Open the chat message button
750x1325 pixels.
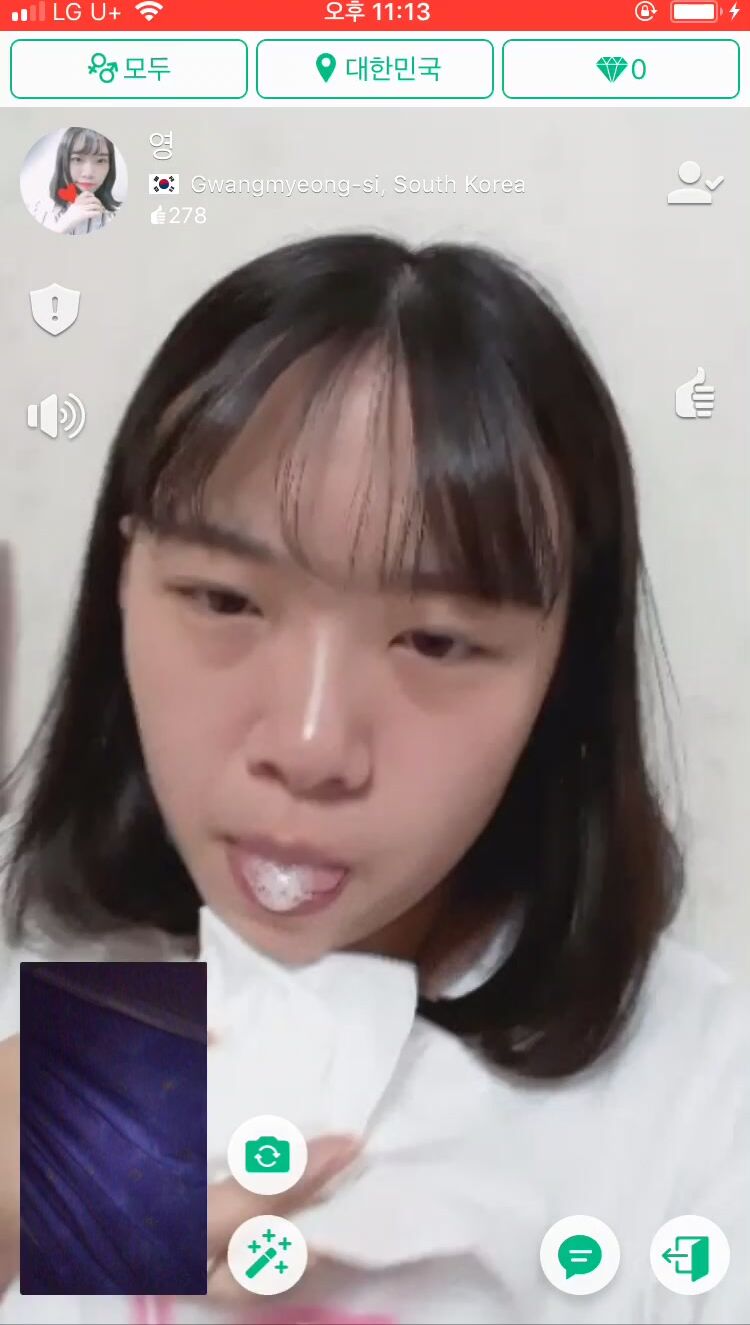click(580, 1255)
